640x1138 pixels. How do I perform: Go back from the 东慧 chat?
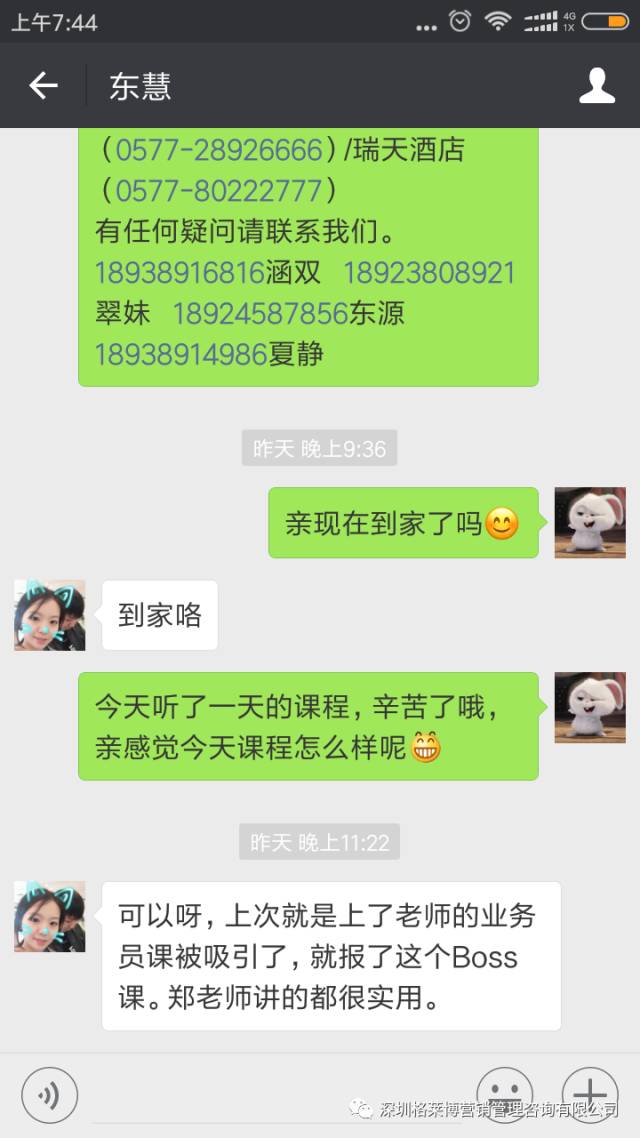[43, 86]
